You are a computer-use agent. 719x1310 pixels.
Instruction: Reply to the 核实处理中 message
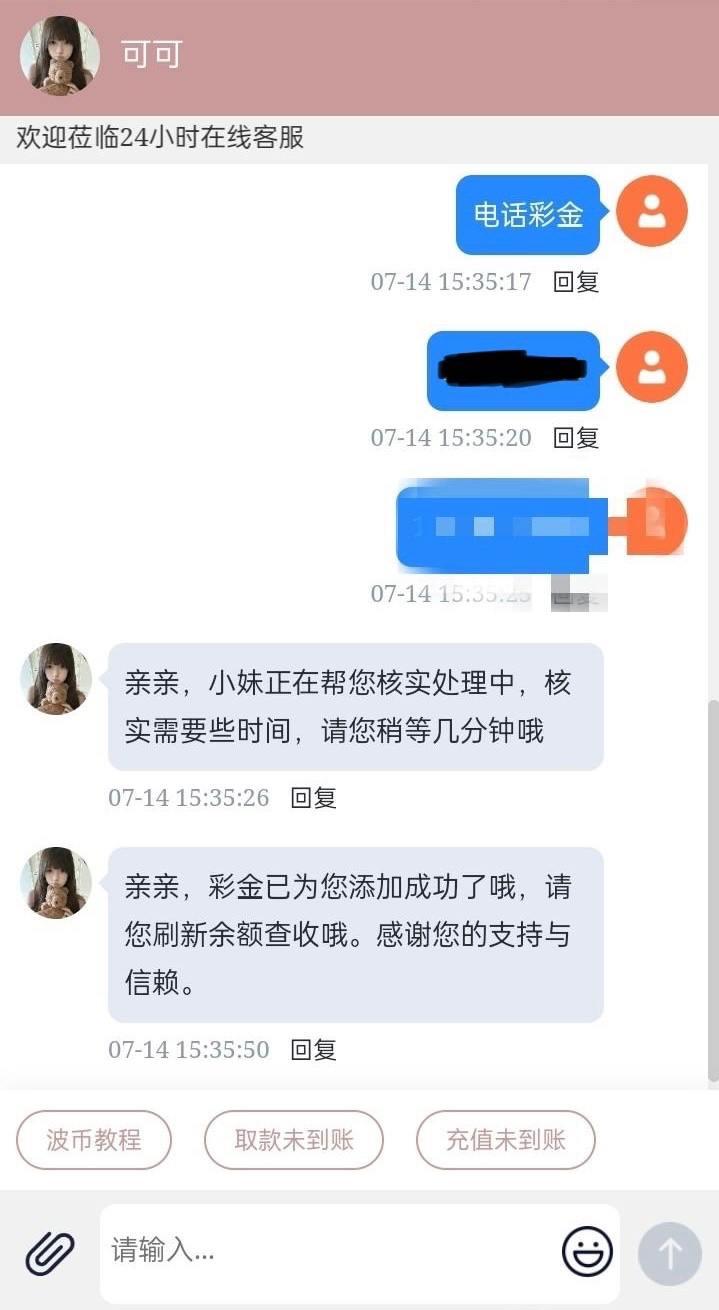tap(313, 798)
